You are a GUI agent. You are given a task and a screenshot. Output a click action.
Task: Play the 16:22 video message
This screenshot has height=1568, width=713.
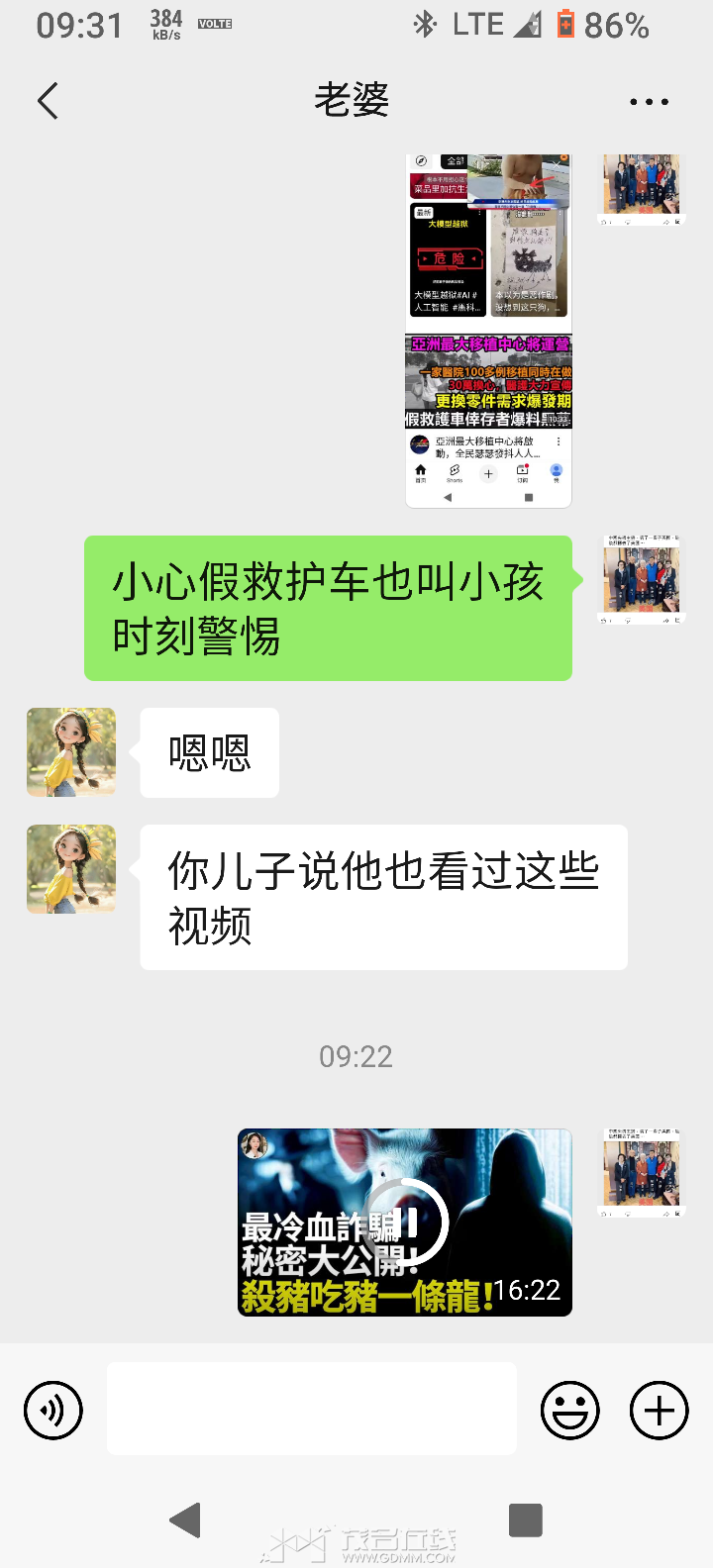tap(405, 1223)
